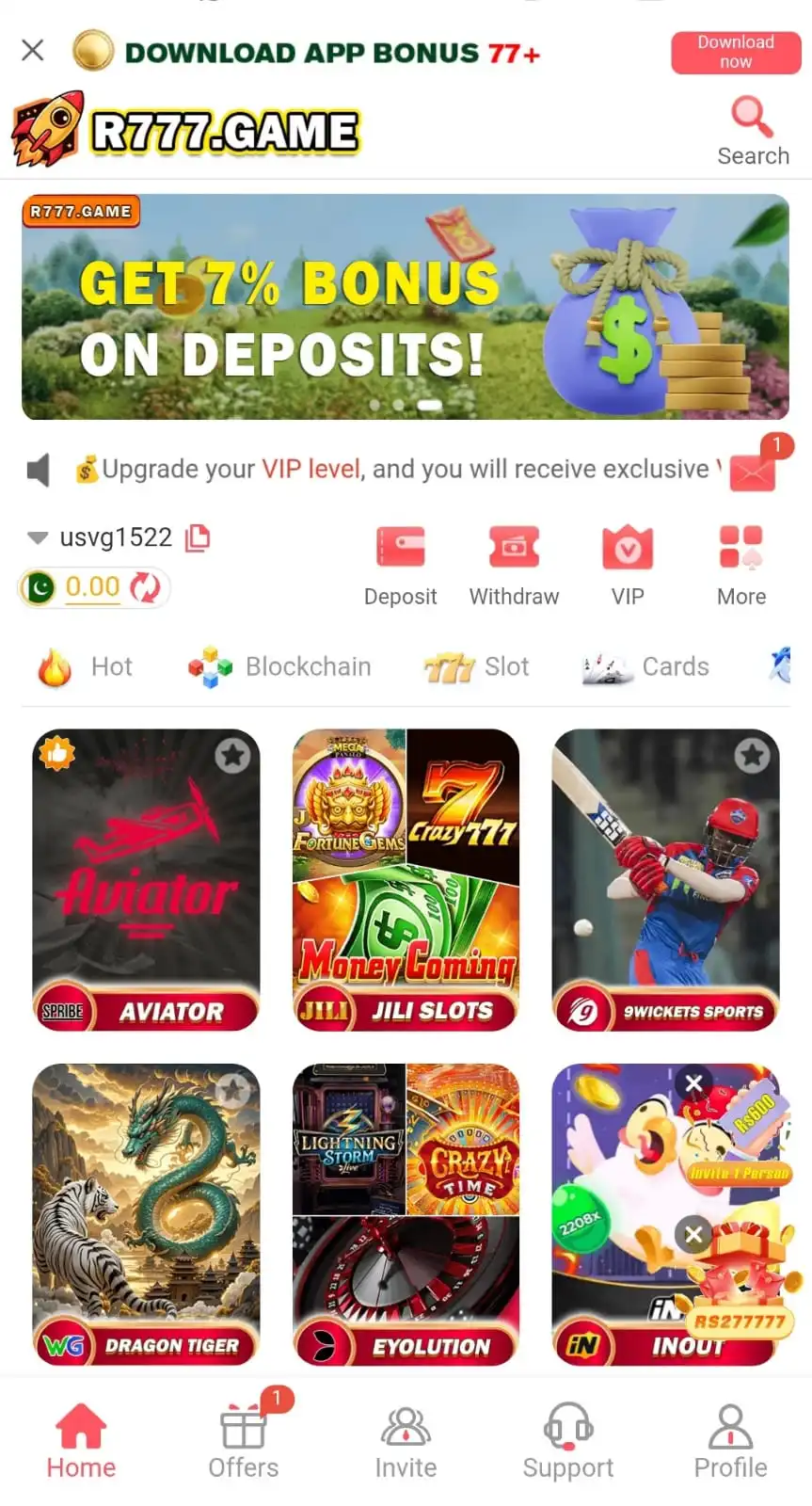Open the Deposit page

[400, 566]
